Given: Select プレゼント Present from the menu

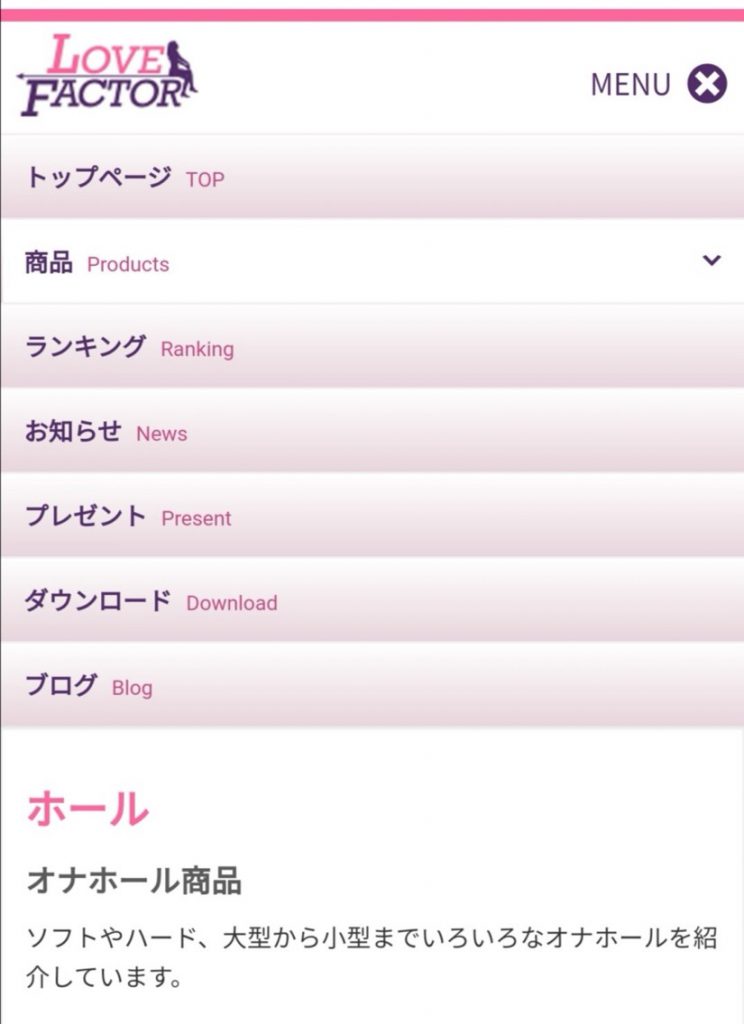Looking at the screenshot, I should (128, 517).
